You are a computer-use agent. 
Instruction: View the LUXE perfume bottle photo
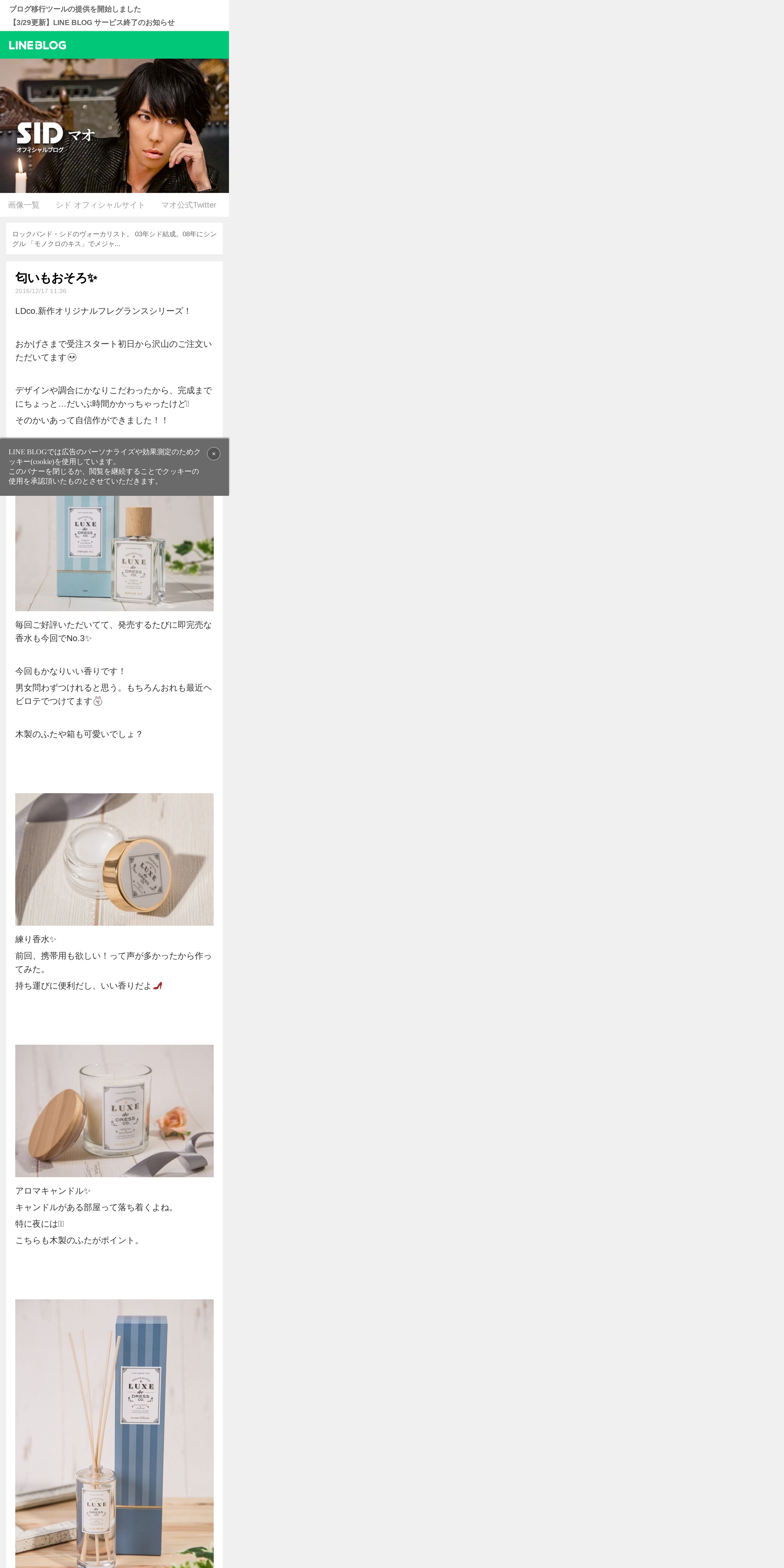pyautogui.click(x=114, y=553)
